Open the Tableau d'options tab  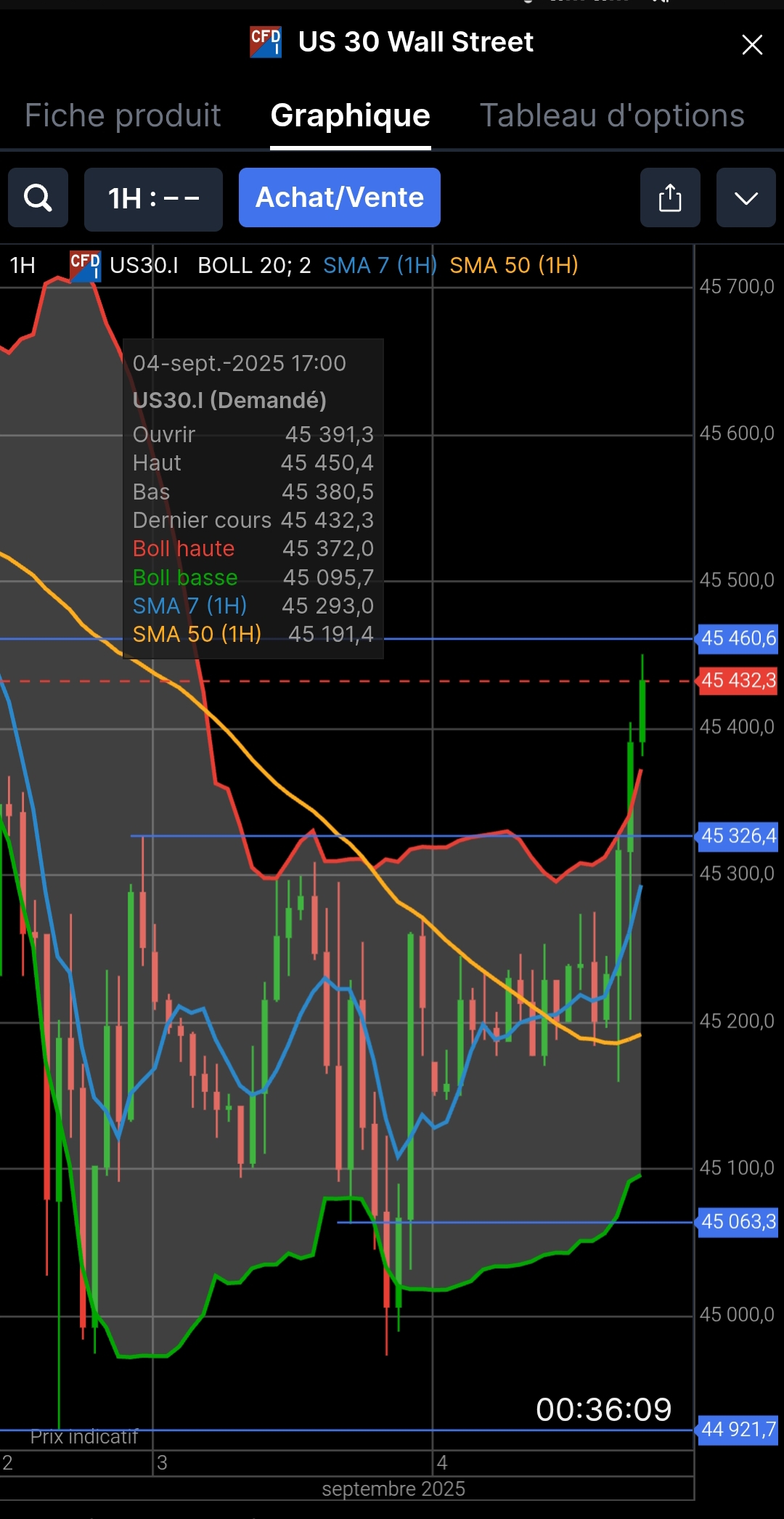(612, 115)
